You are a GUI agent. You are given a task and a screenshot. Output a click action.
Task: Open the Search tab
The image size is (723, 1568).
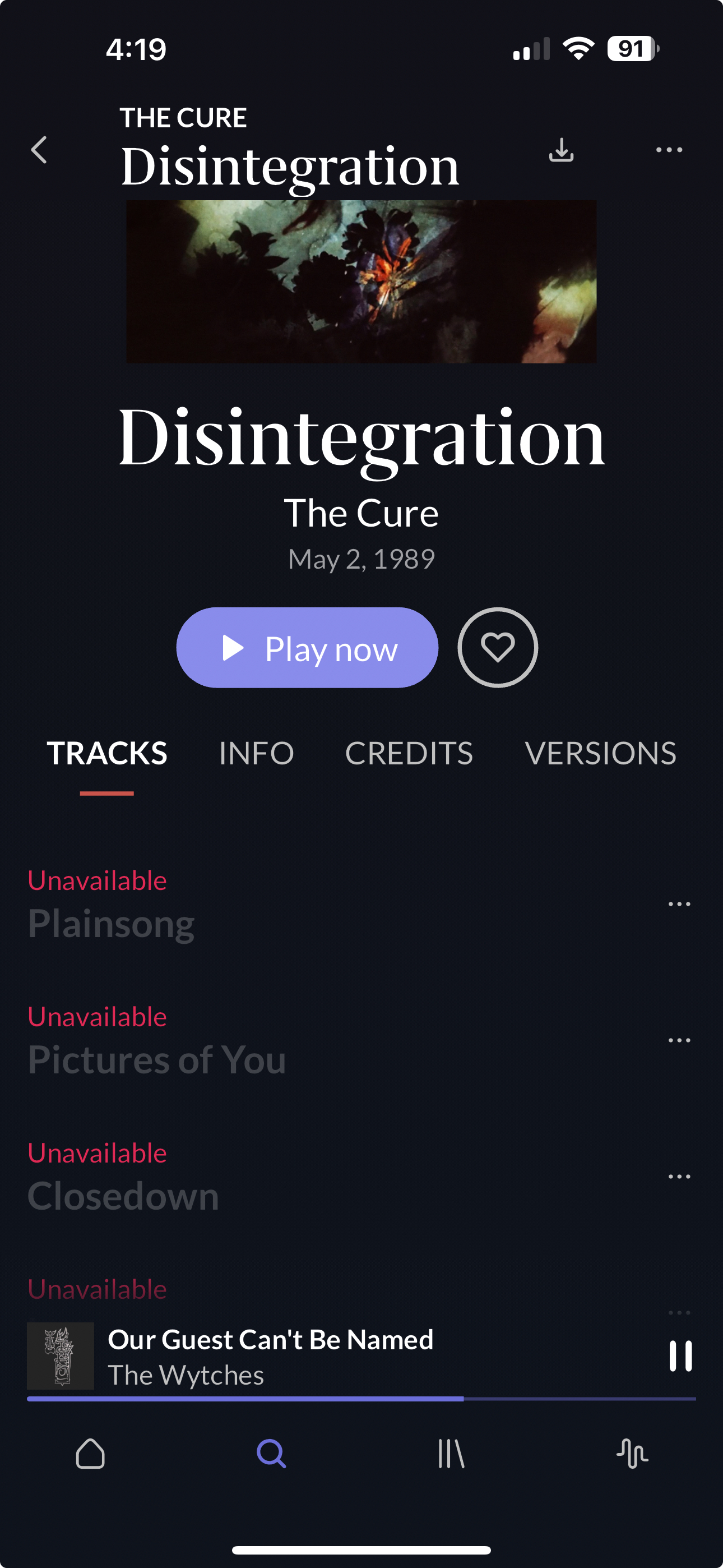tap(271, 1454)
